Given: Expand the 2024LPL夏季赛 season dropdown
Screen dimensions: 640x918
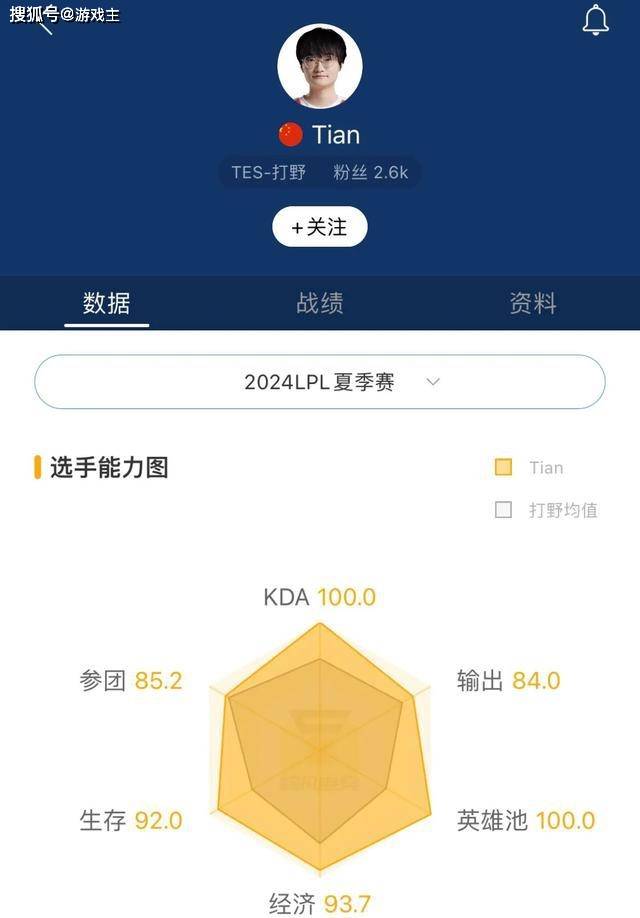Looking at the screenshot, I should 320,382.
